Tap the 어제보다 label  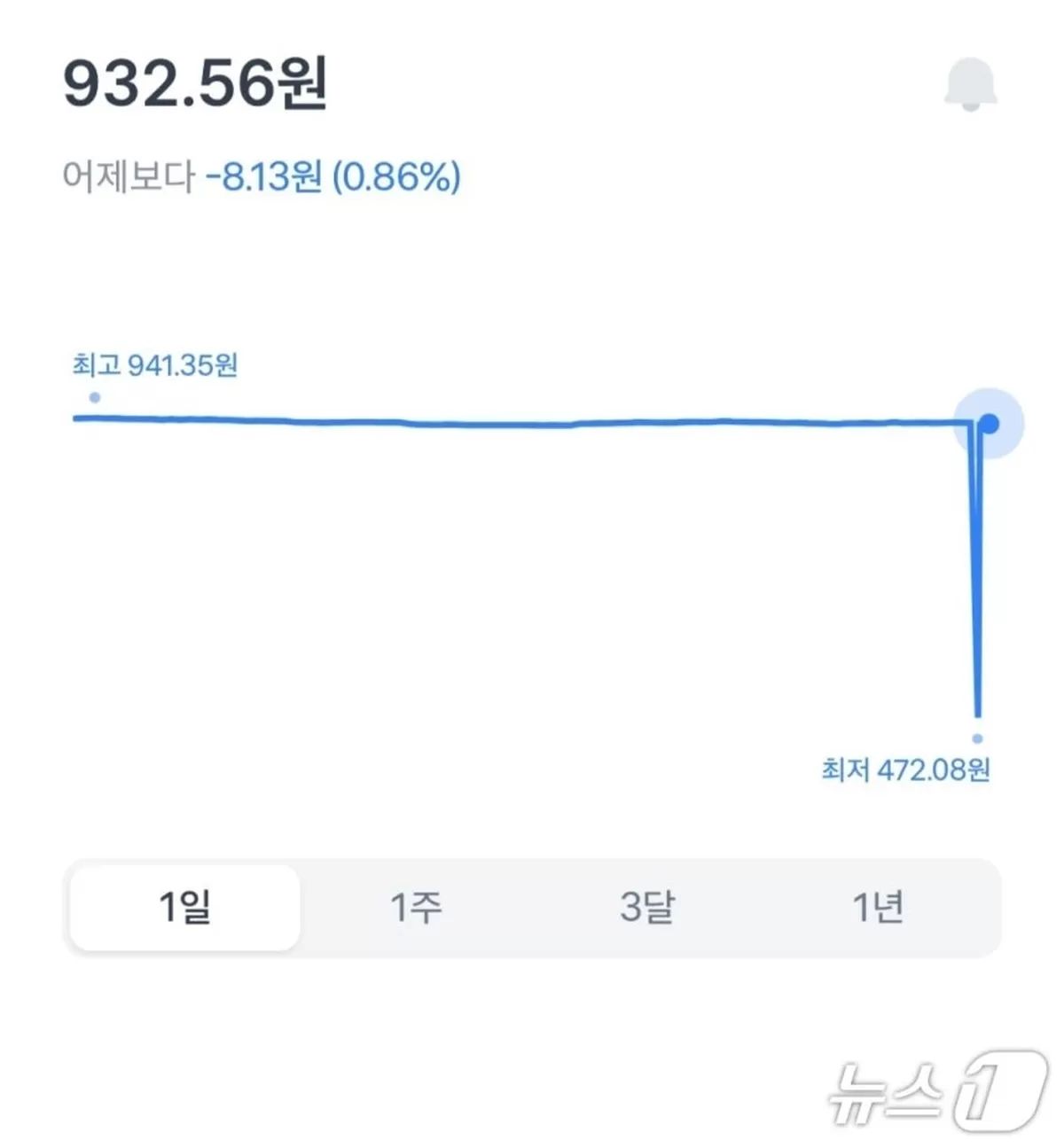[129, 177]
